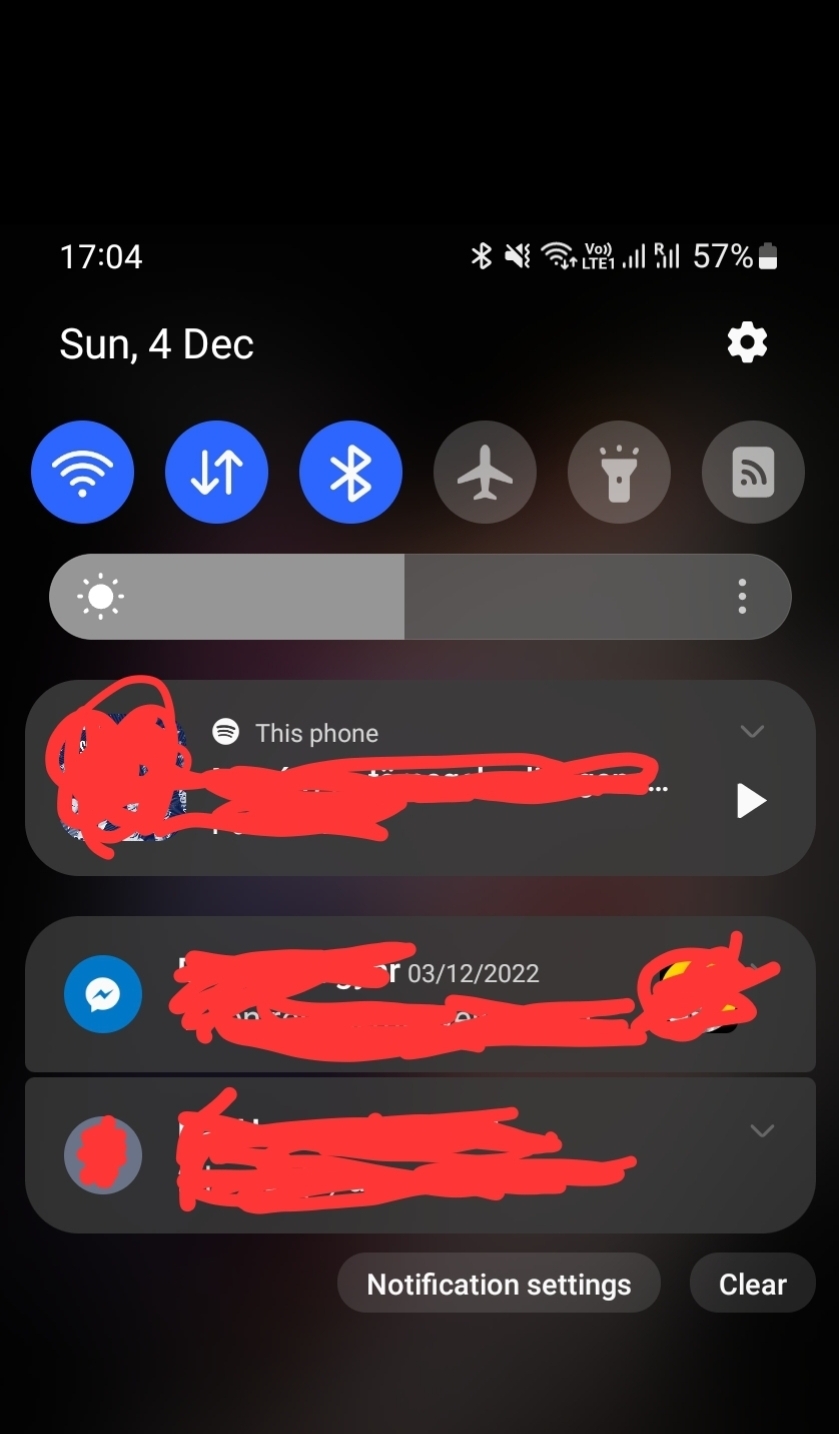Open settings via the gear icon
Screen dimensions: 839x1434
[747, 343]
